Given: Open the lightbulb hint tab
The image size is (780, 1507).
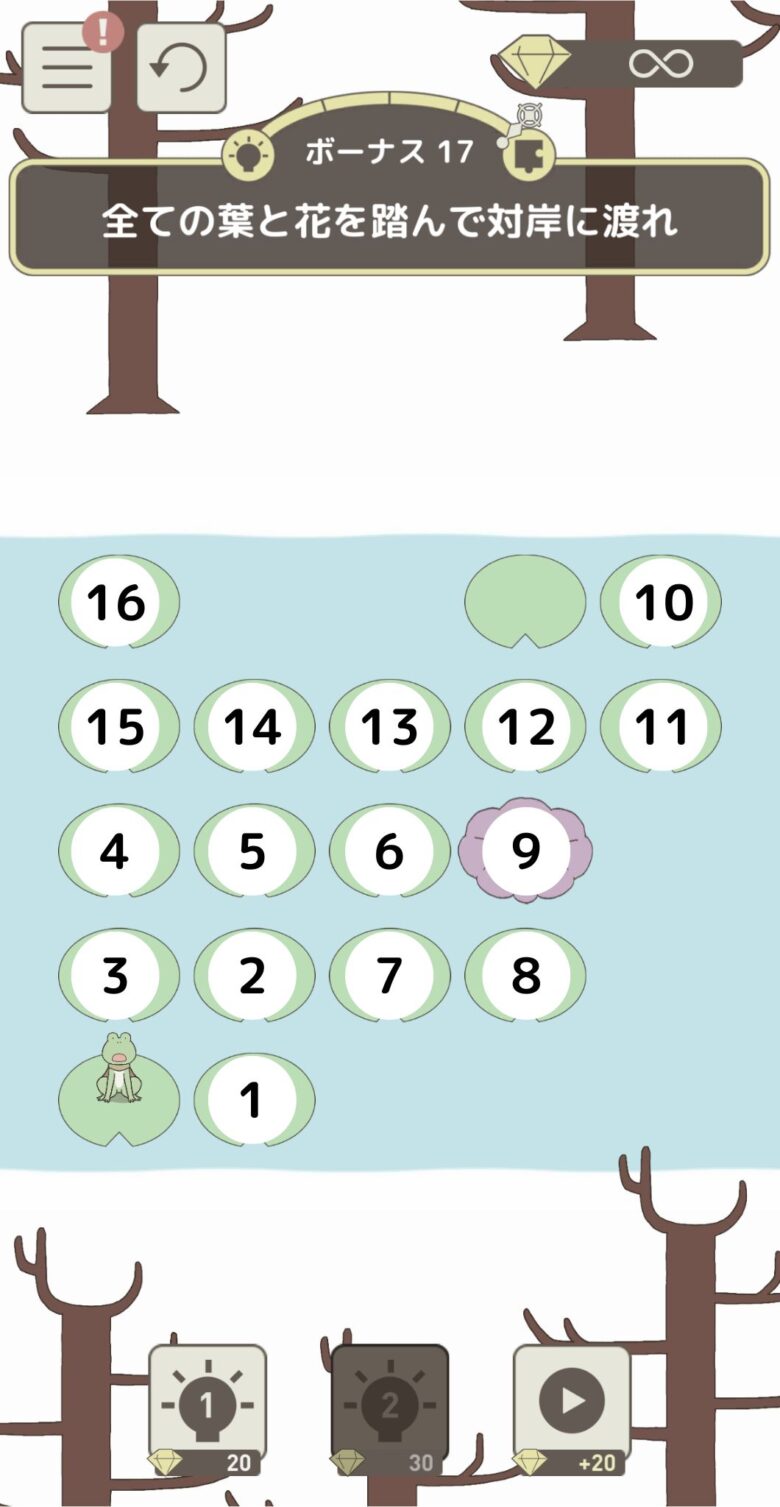Looking at the screenshot, I should click(x=246, y=155).
